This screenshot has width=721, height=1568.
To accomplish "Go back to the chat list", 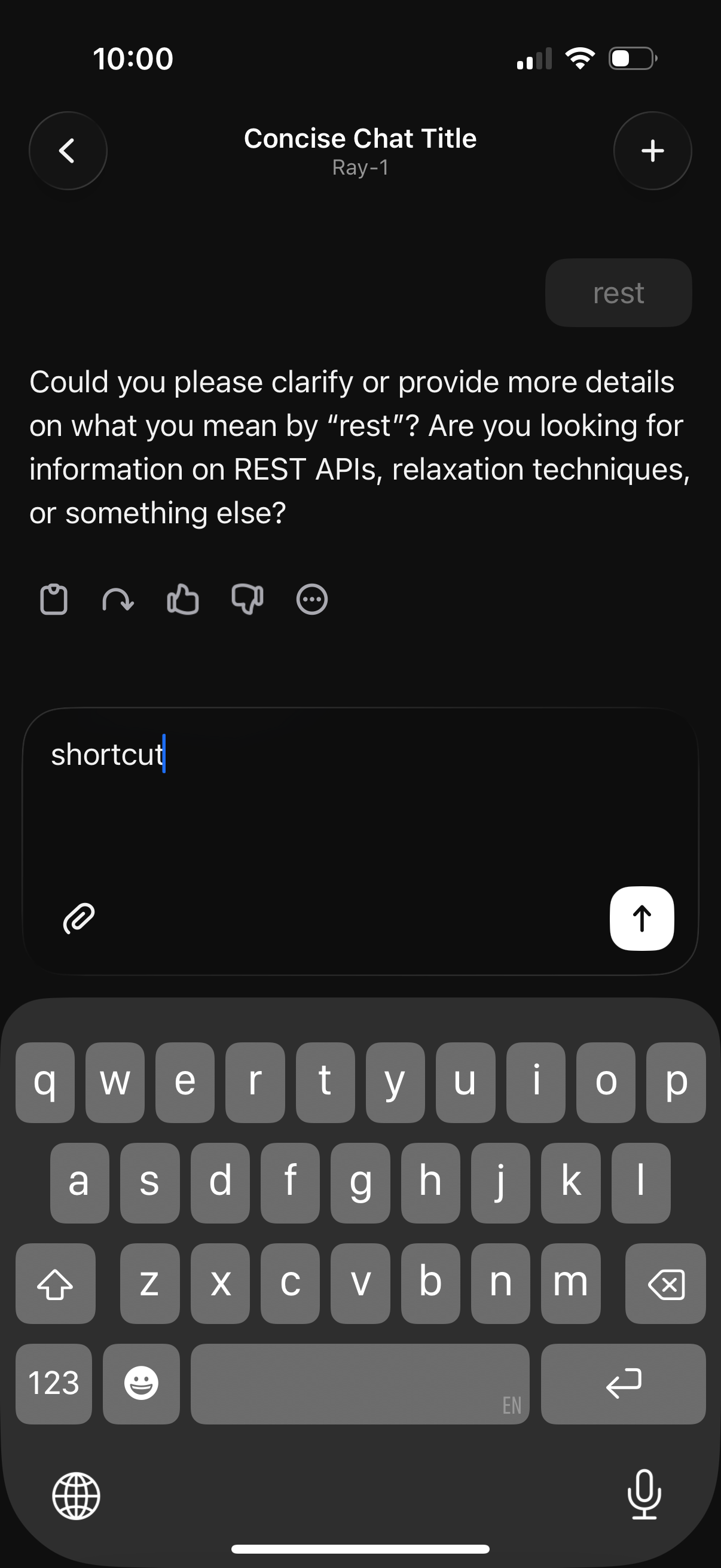I will click(x=68, y=150).
